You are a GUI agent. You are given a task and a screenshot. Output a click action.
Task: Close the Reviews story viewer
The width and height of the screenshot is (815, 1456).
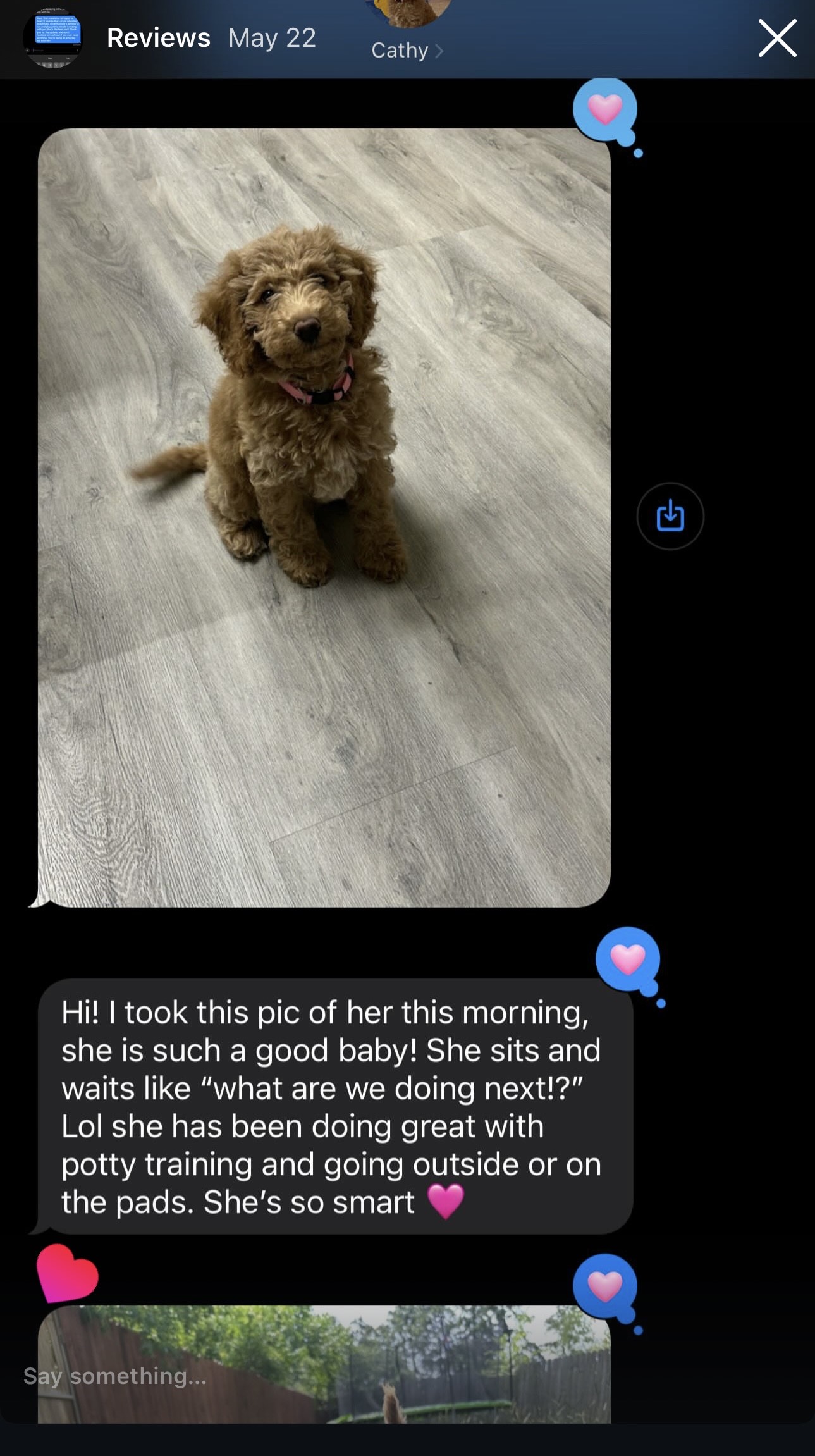click(777, 39)
